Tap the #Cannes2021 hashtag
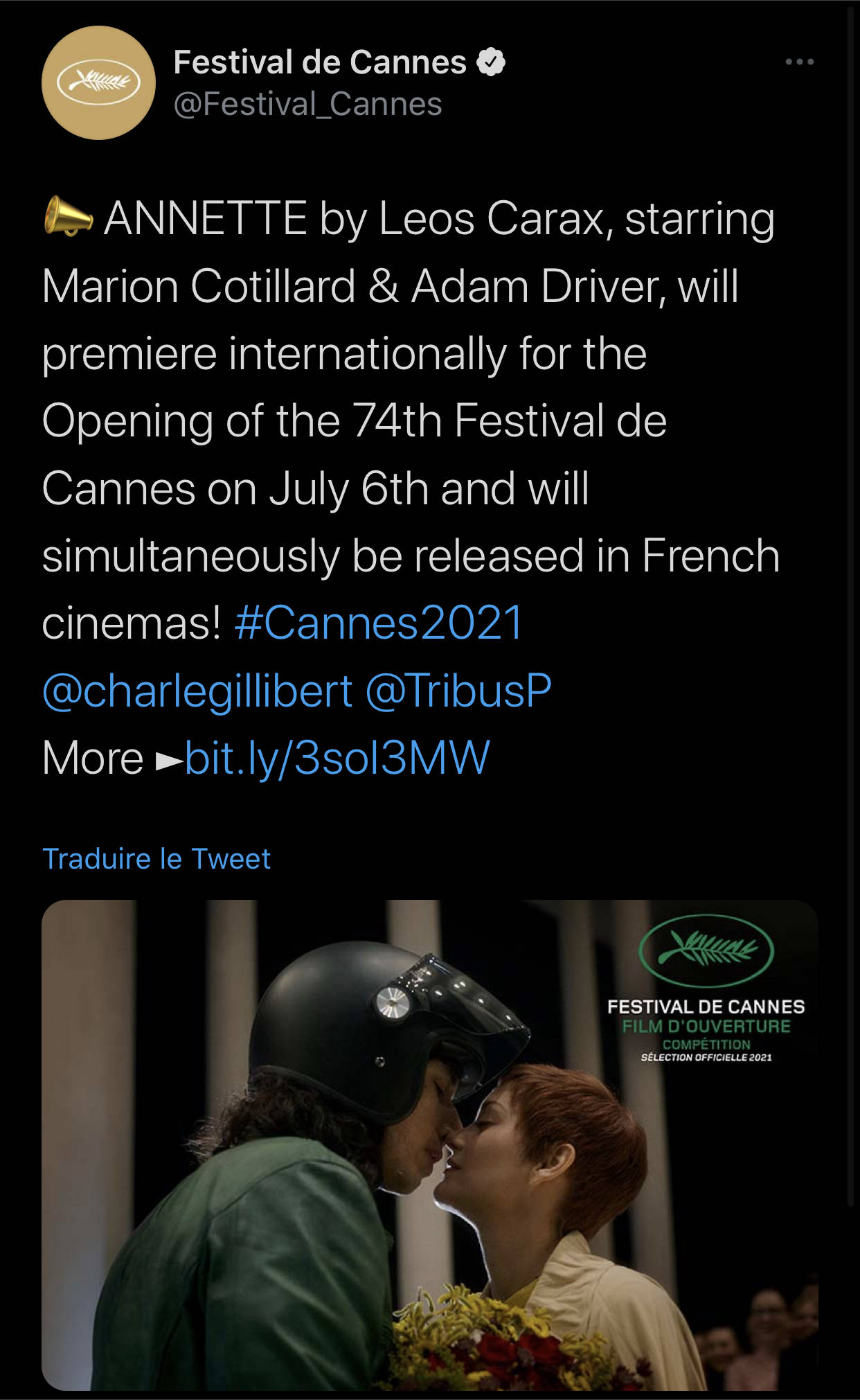The image size is (860, 1400). point(378,623)
